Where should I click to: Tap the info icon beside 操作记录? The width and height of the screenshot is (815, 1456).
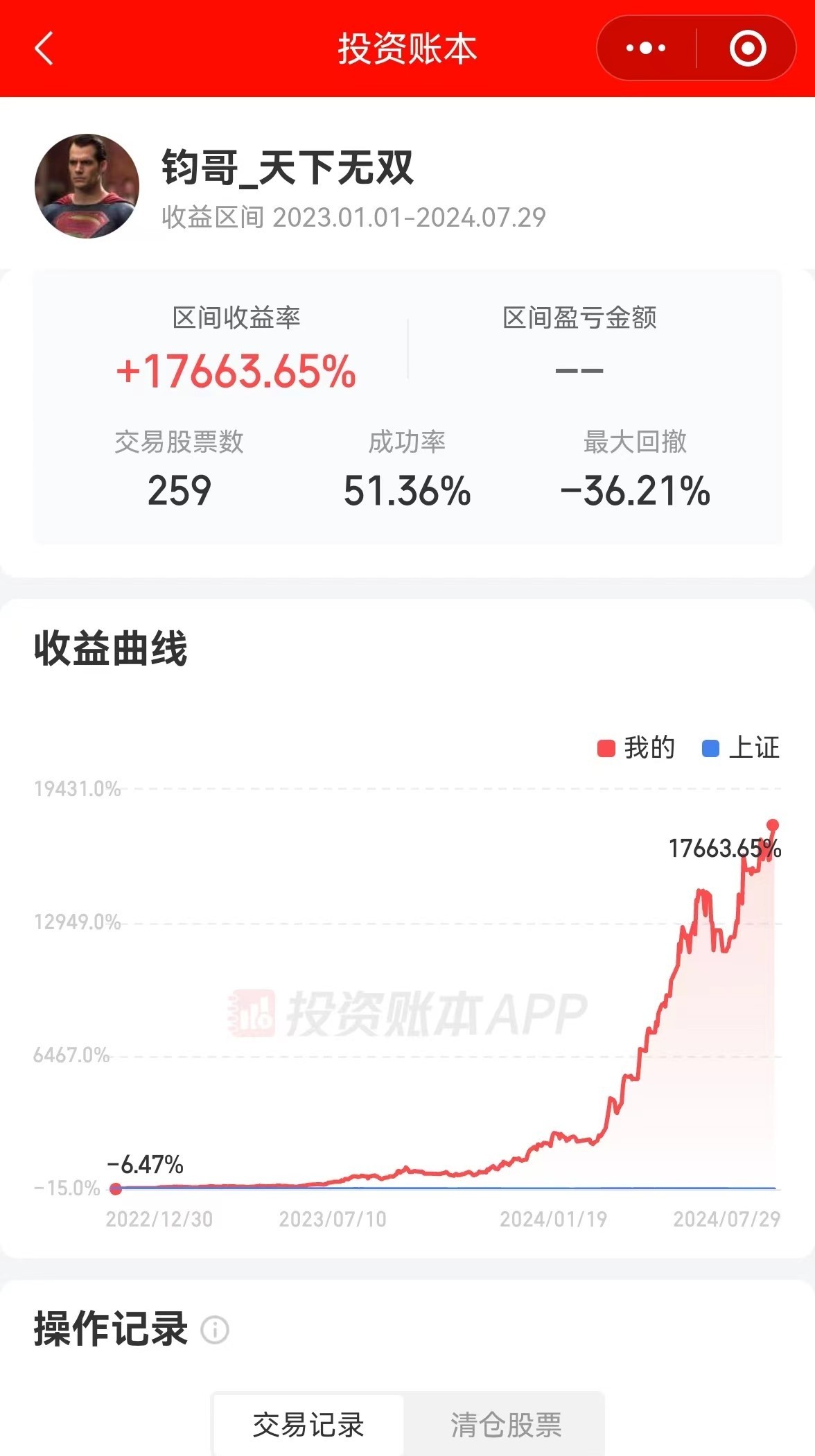point(215,1330)
